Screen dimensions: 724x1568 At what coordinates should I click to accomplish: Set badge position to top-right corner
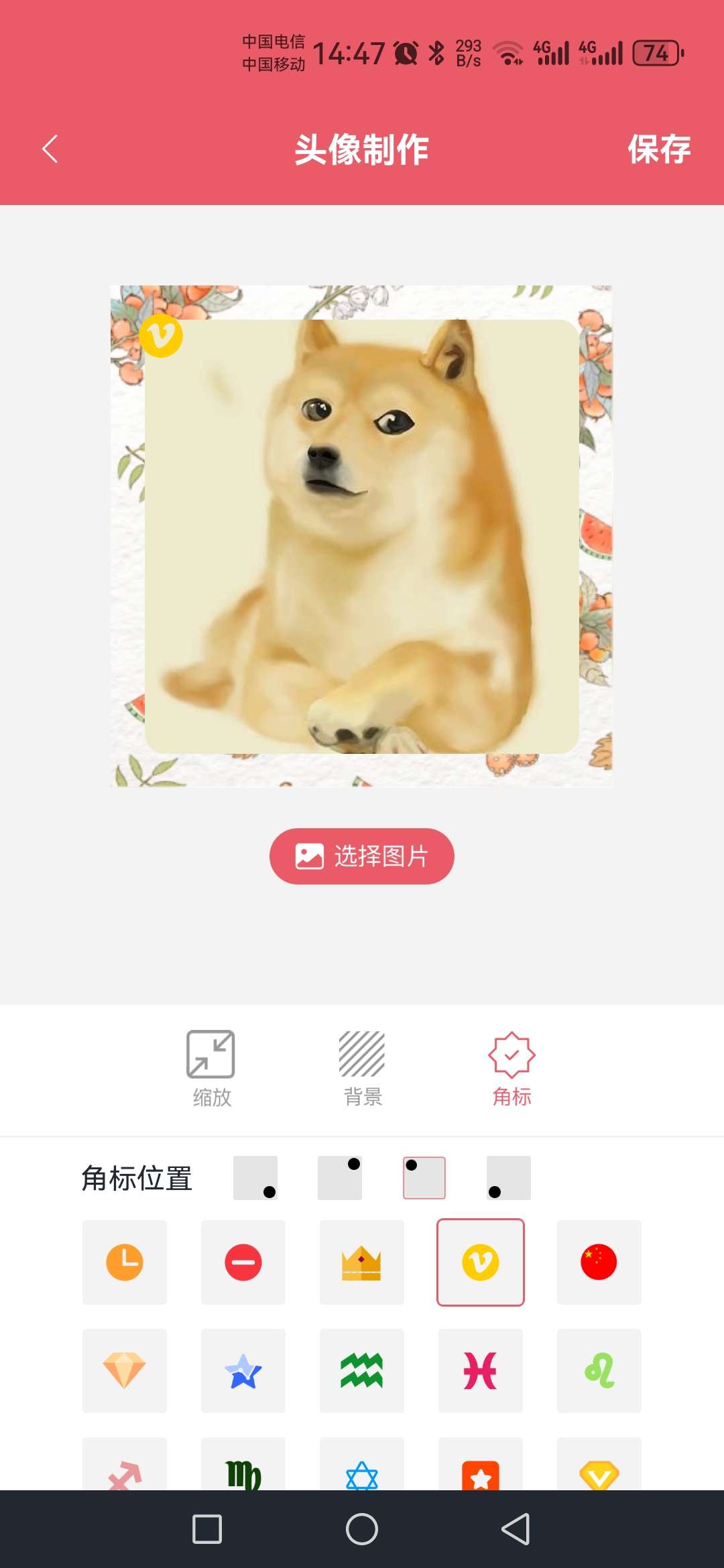340,1178
